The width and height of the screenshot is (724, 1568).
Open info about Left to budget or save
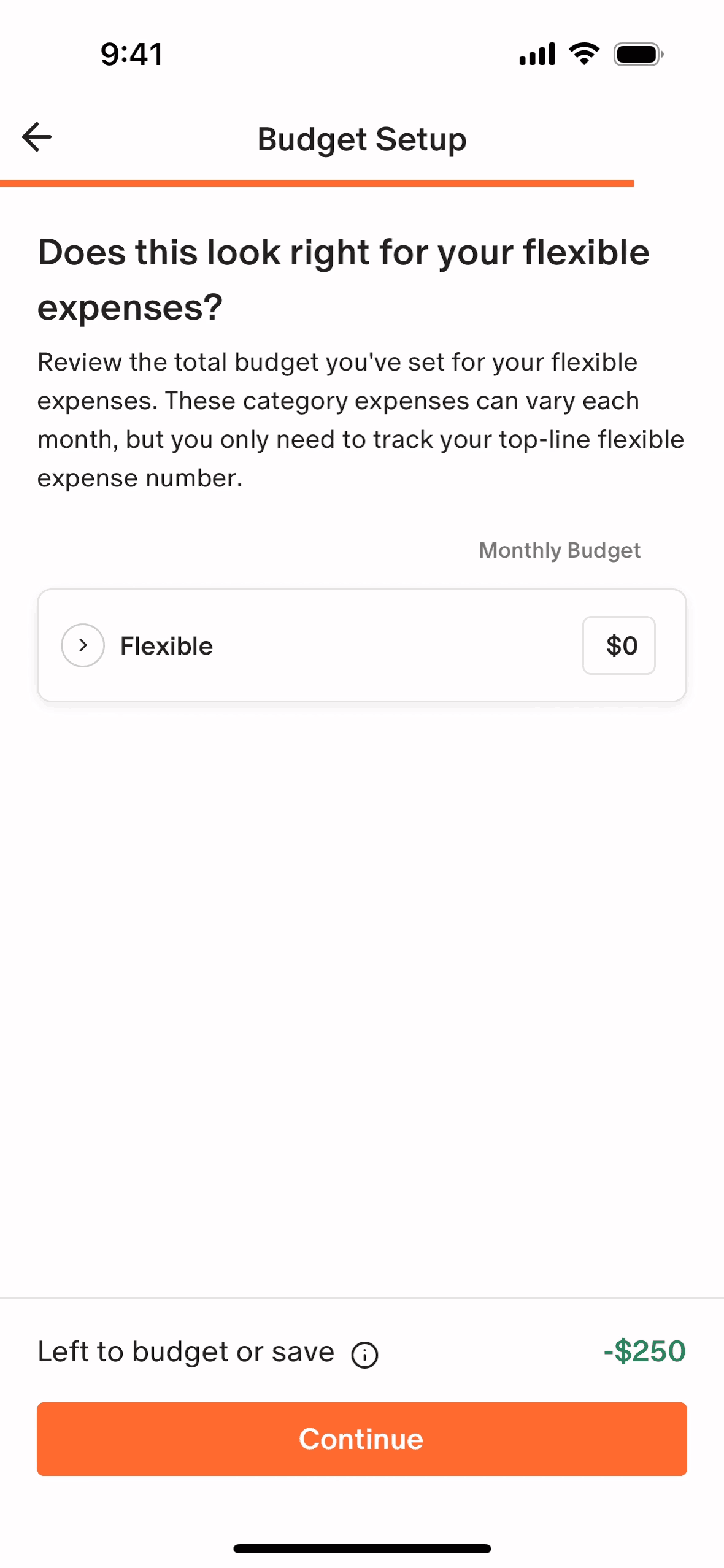coord(364,1355)
